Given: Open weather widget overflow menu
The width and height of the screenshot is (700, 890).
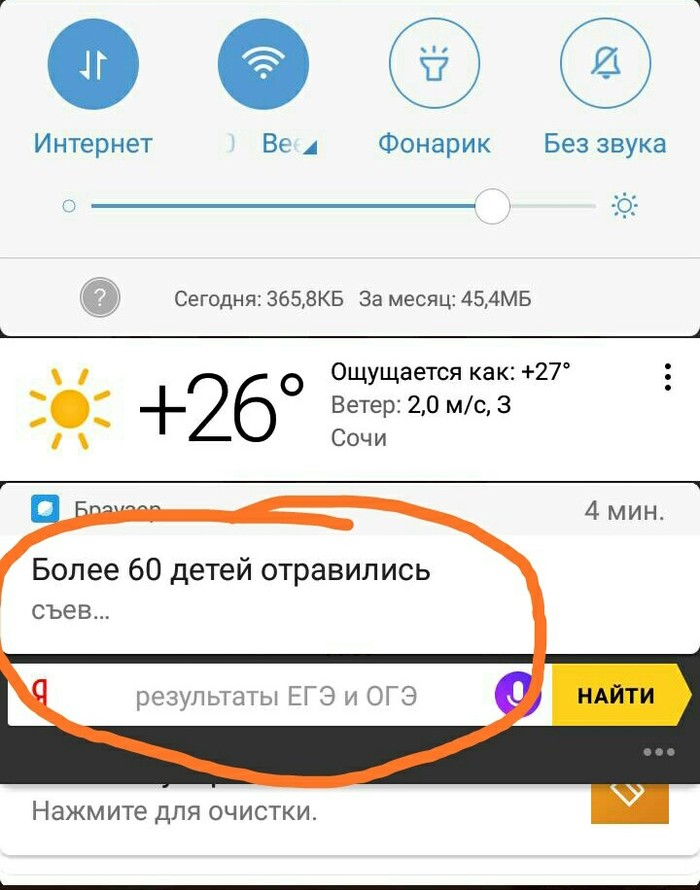Looking at the screenshot, I should coord(667,378).
